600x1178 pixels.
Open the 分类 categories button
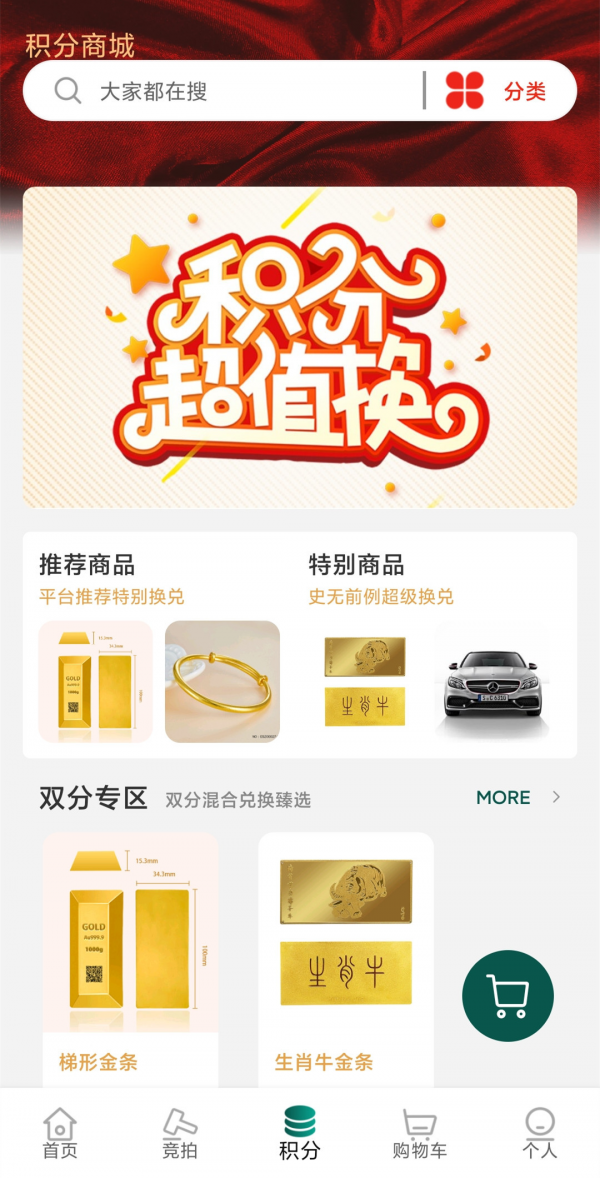pyautogui.click(x=500, y=91)
